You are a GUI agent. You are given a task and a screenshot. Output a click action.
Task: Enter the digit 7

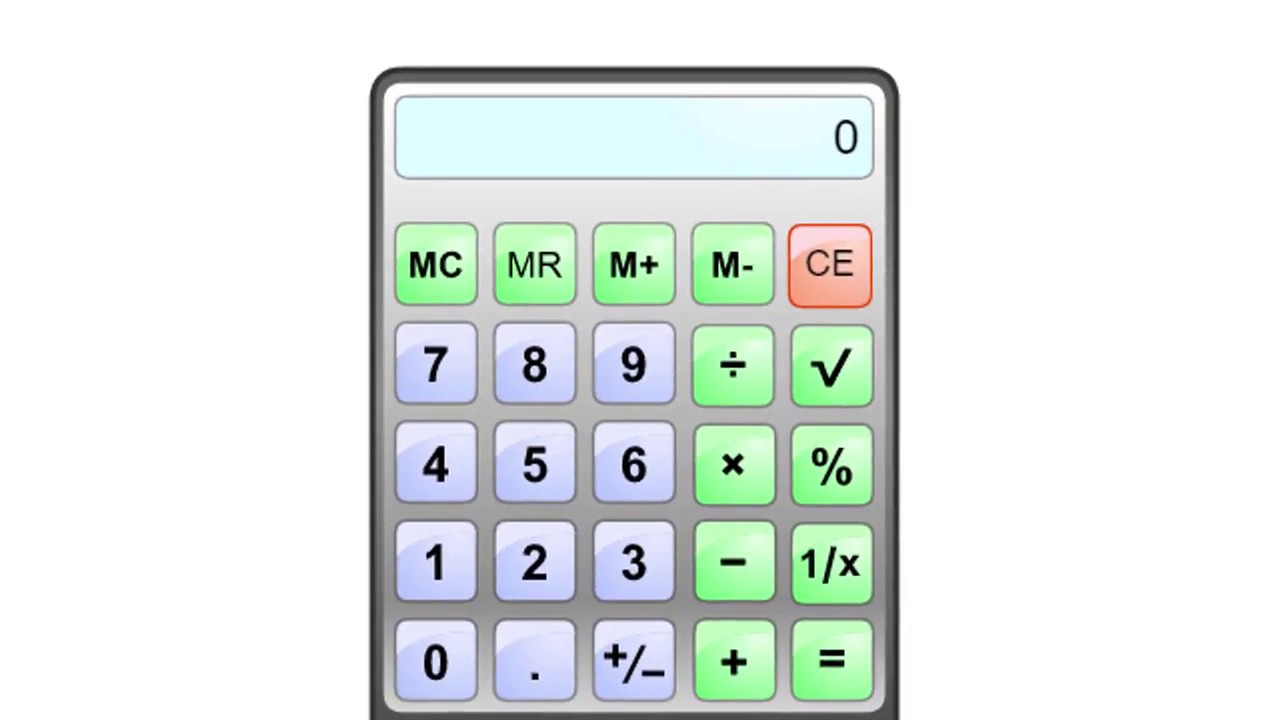coord(436,365)
